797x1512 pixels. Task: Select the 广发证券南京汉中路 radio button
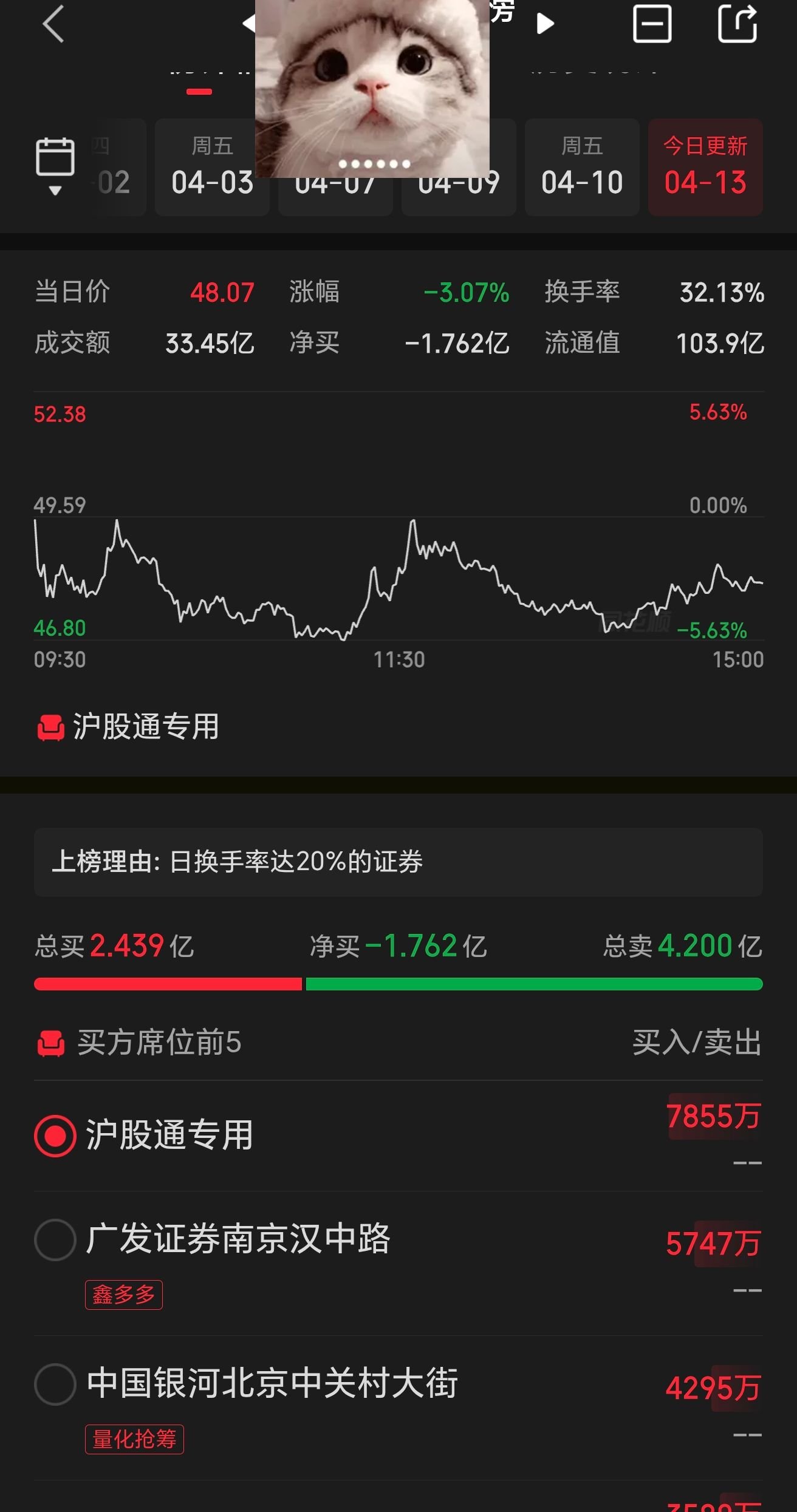pos(55,1239)
